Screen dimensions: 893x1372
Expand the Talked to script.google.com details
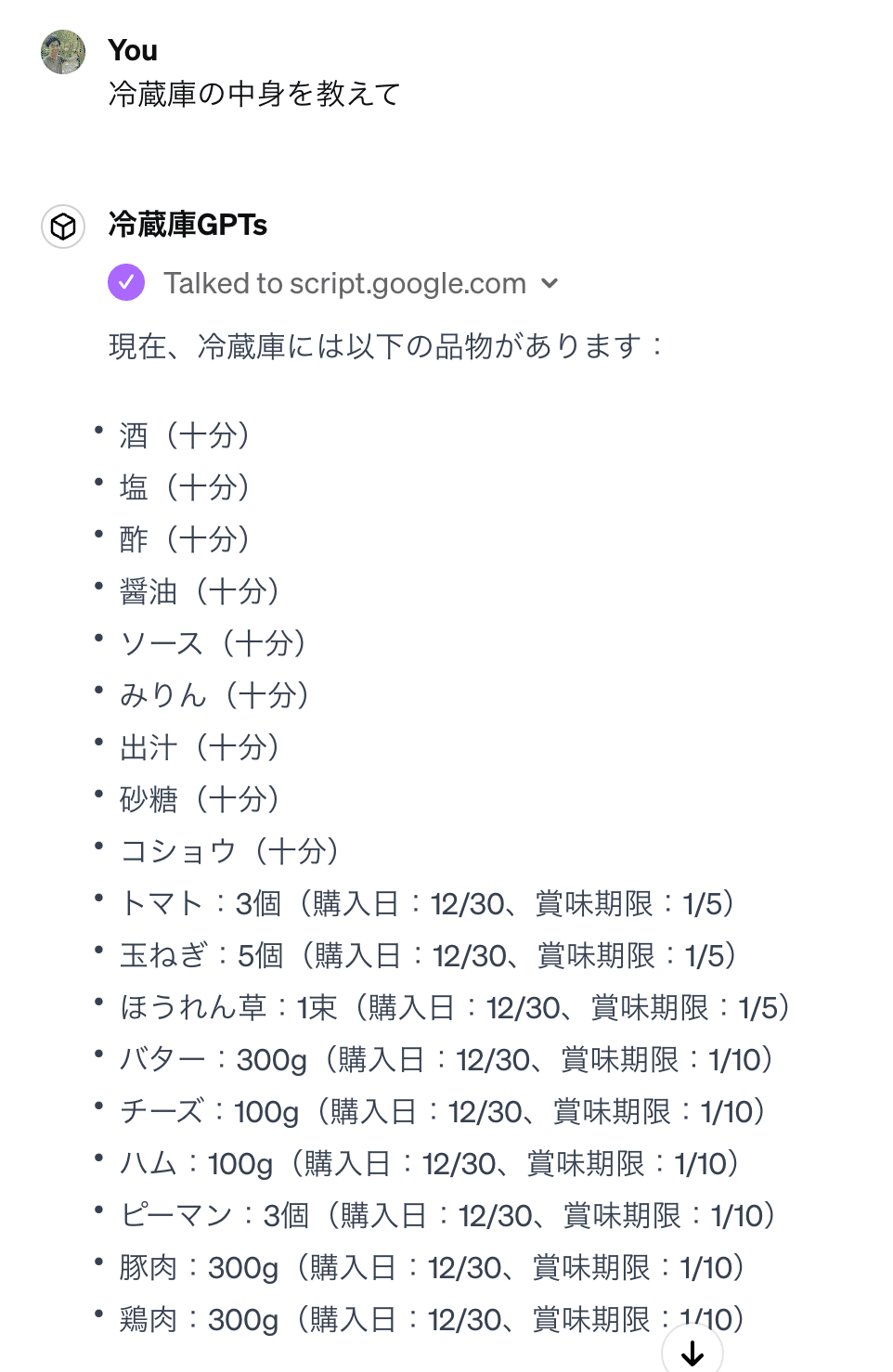pyautogui.click(x=550, y=283)
